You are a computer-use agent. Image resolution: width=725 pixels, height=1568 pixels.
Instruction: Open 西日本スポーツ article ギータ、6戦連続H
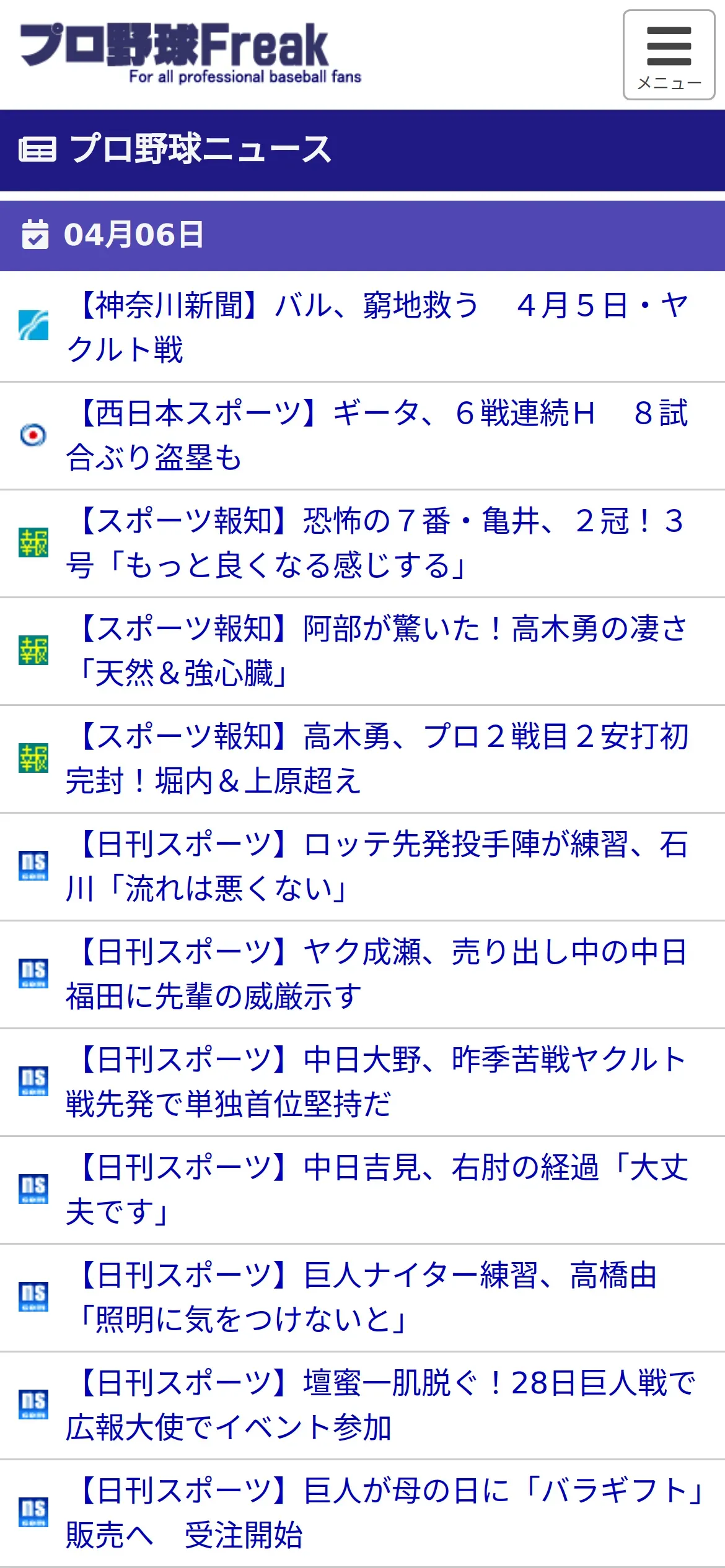[x=378, y=435]
